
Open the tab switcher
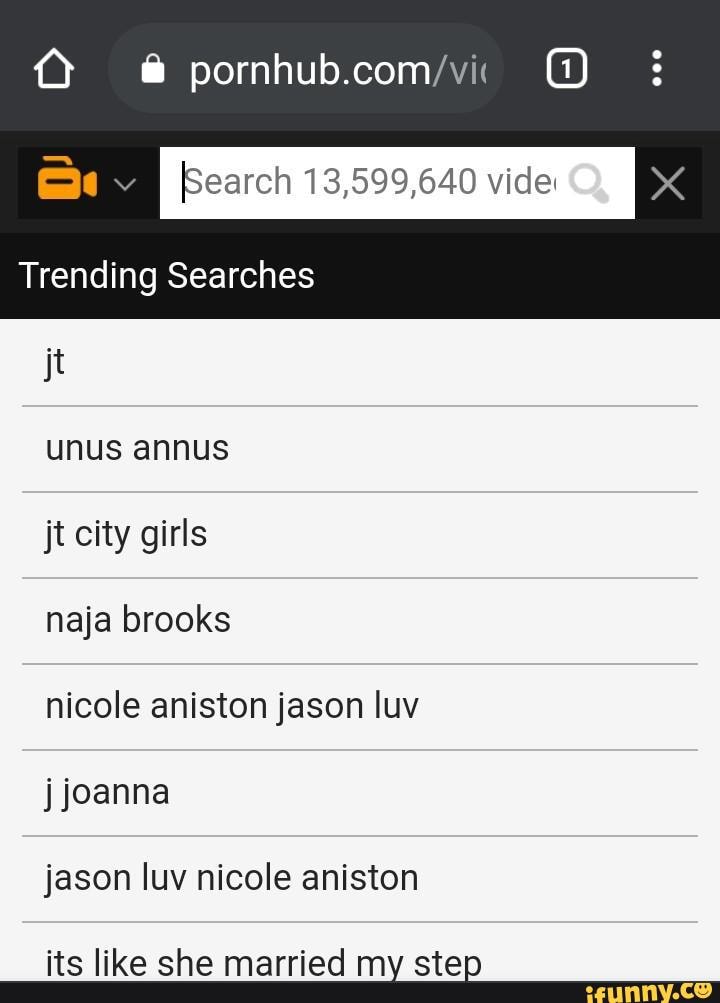coord(566,69)
